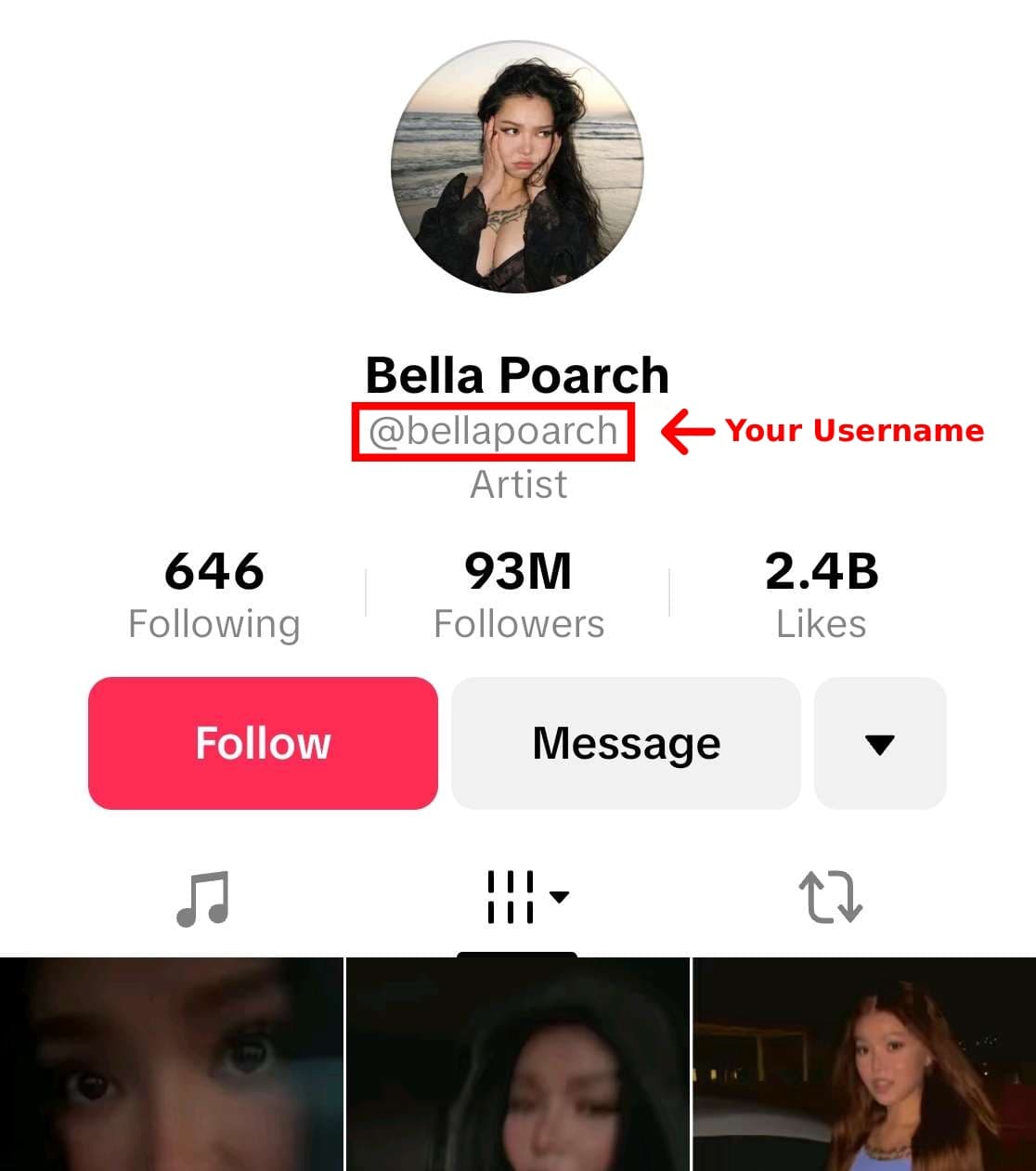Open the 93M Followers list

tap(518, 592)
